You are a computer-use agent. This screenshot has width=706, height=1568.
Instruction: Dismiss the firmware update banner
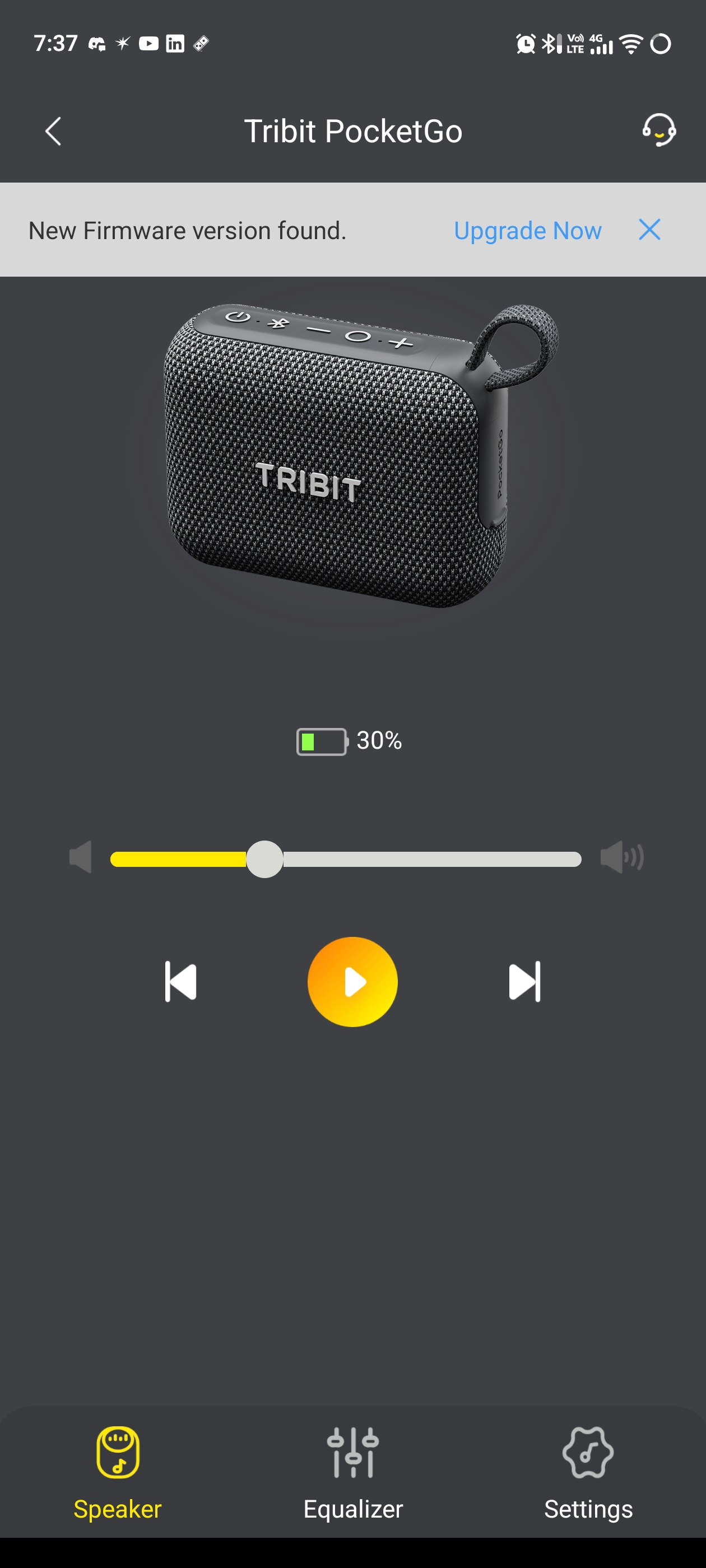649,230
